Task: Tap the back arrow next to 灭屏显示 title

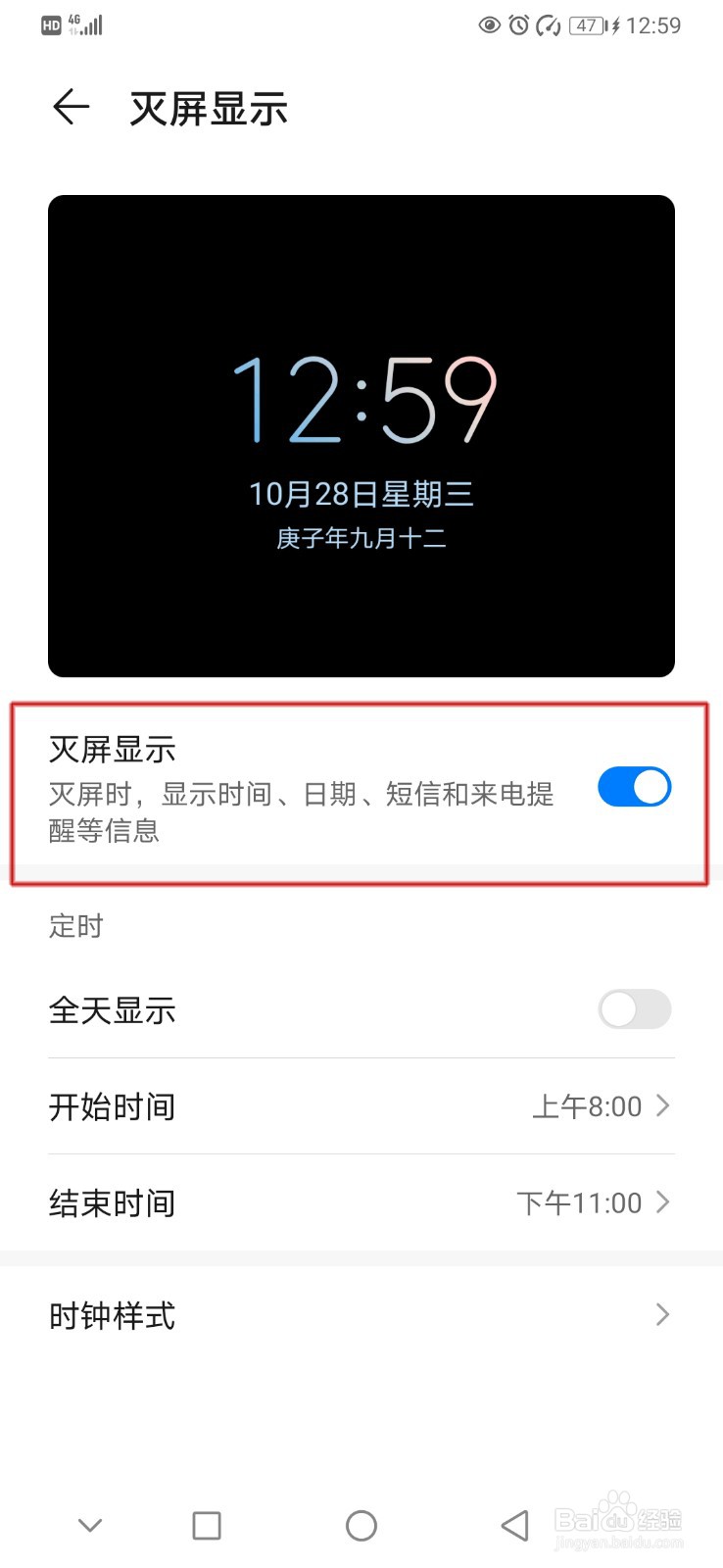Action: (x=69, y=108)
